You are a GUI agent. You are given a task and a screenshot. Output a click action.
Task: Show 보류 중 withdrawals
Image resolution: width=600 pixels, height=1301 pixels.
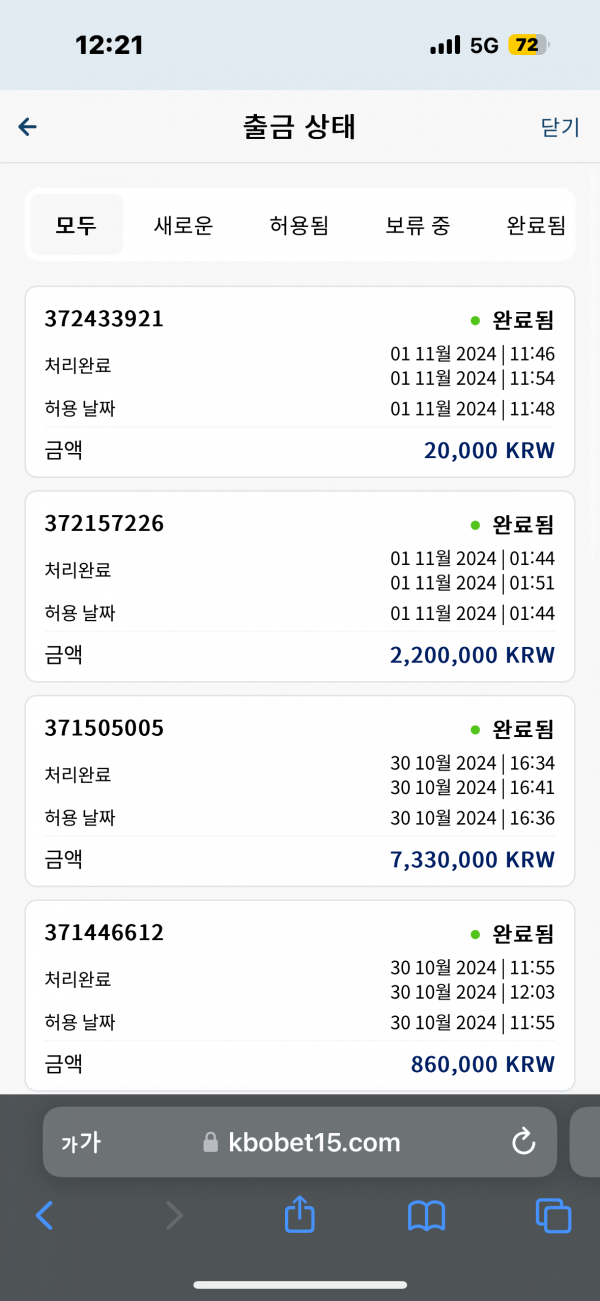pyautogui.click(x=418, y=225)
